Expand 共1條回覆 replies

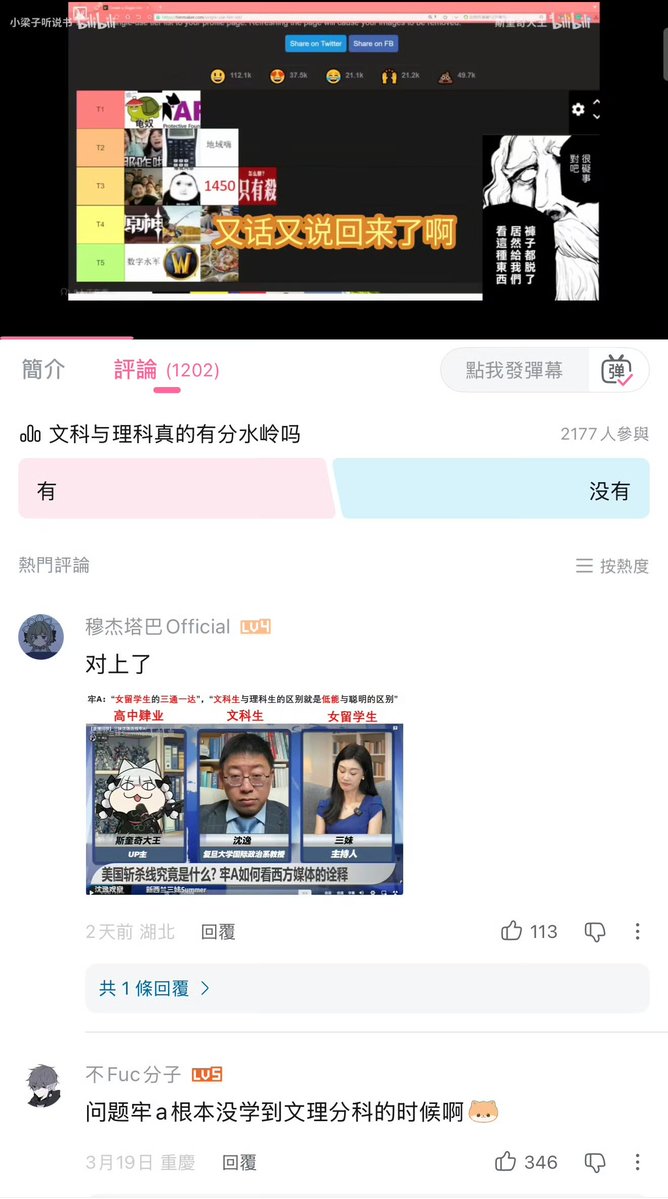(155, 988)
